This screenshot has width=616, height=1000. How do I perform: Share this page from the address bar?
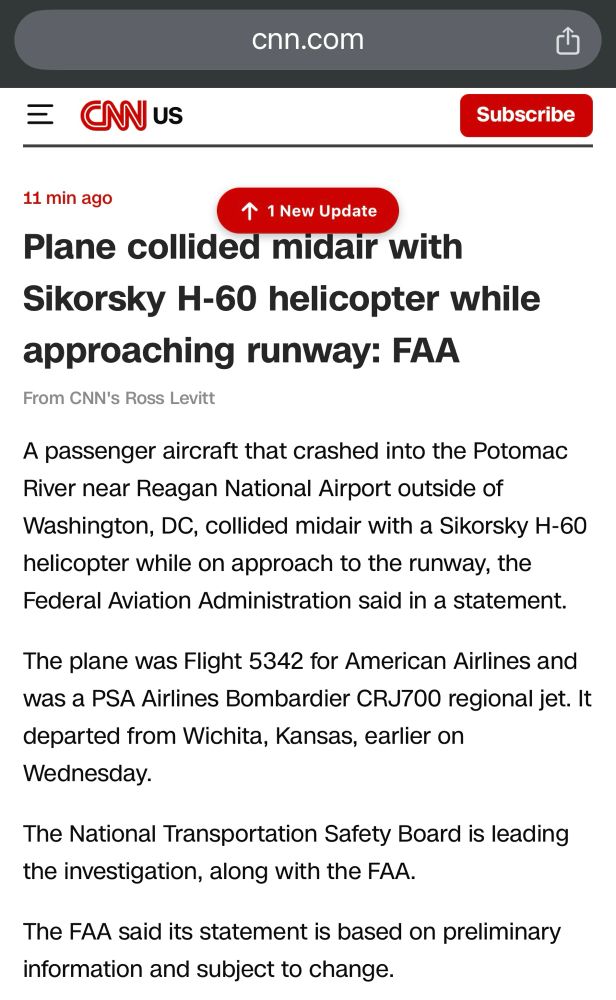pos(567,41)
